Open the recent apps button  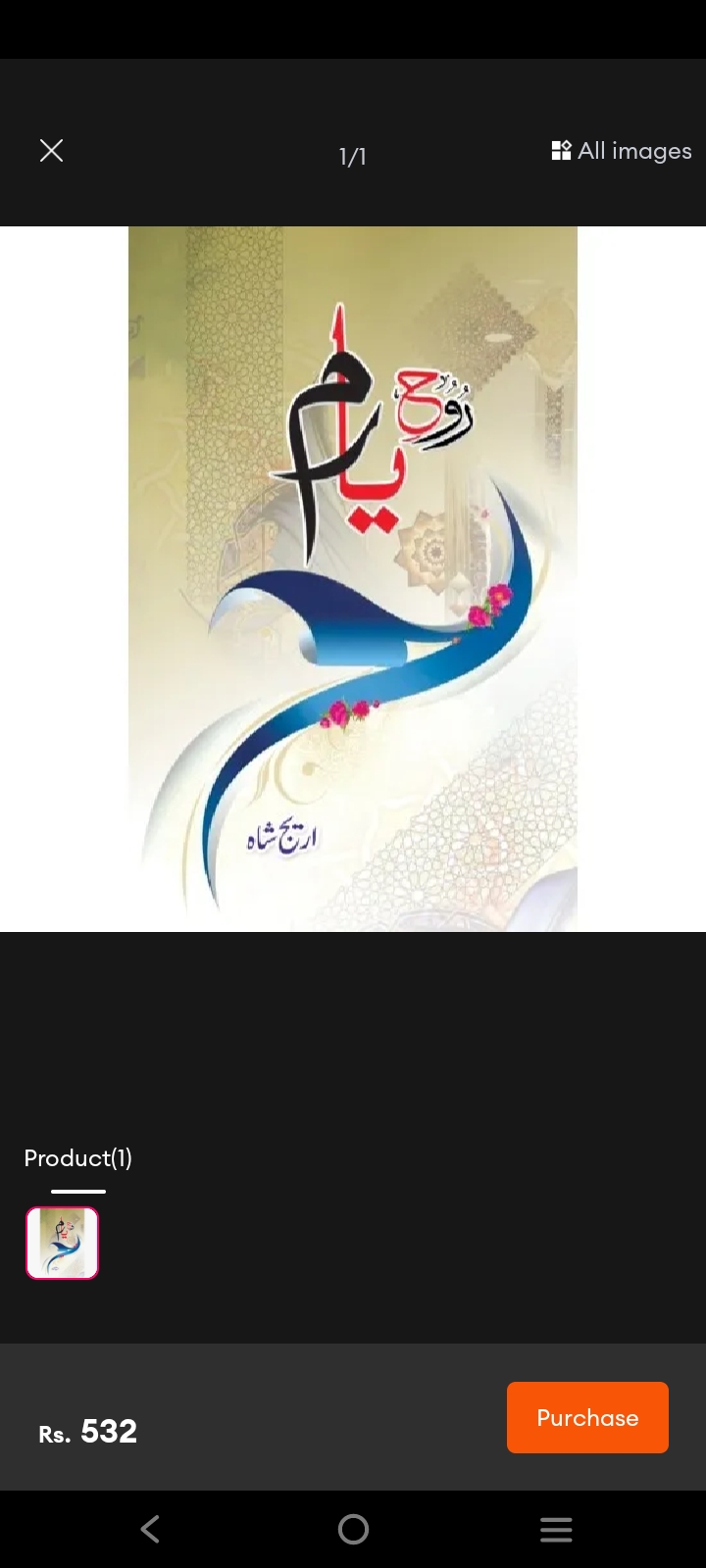pos(556,1529)
